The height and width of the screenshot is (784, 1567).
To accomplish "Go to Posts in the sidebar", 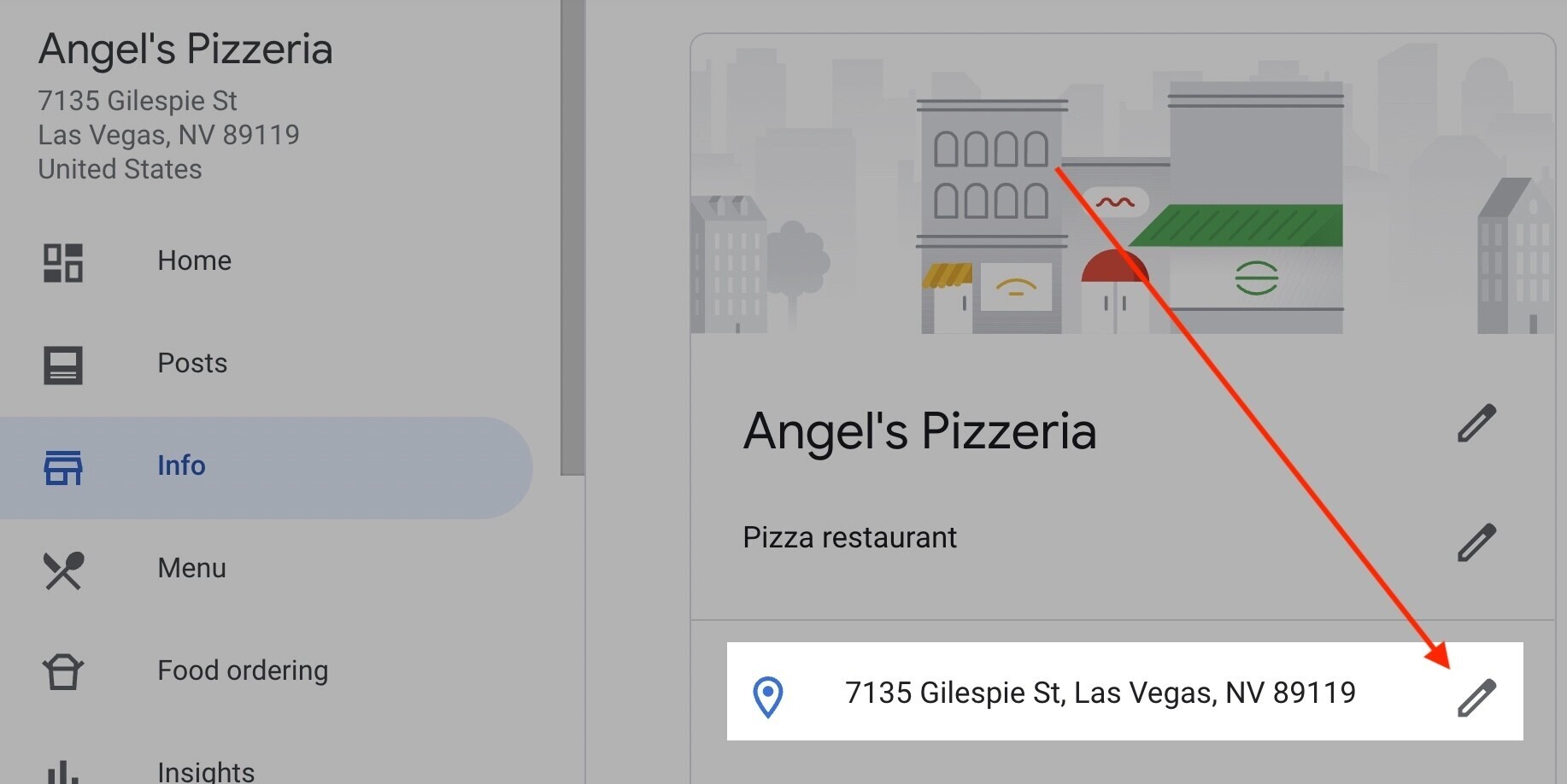I will (192, 364).
